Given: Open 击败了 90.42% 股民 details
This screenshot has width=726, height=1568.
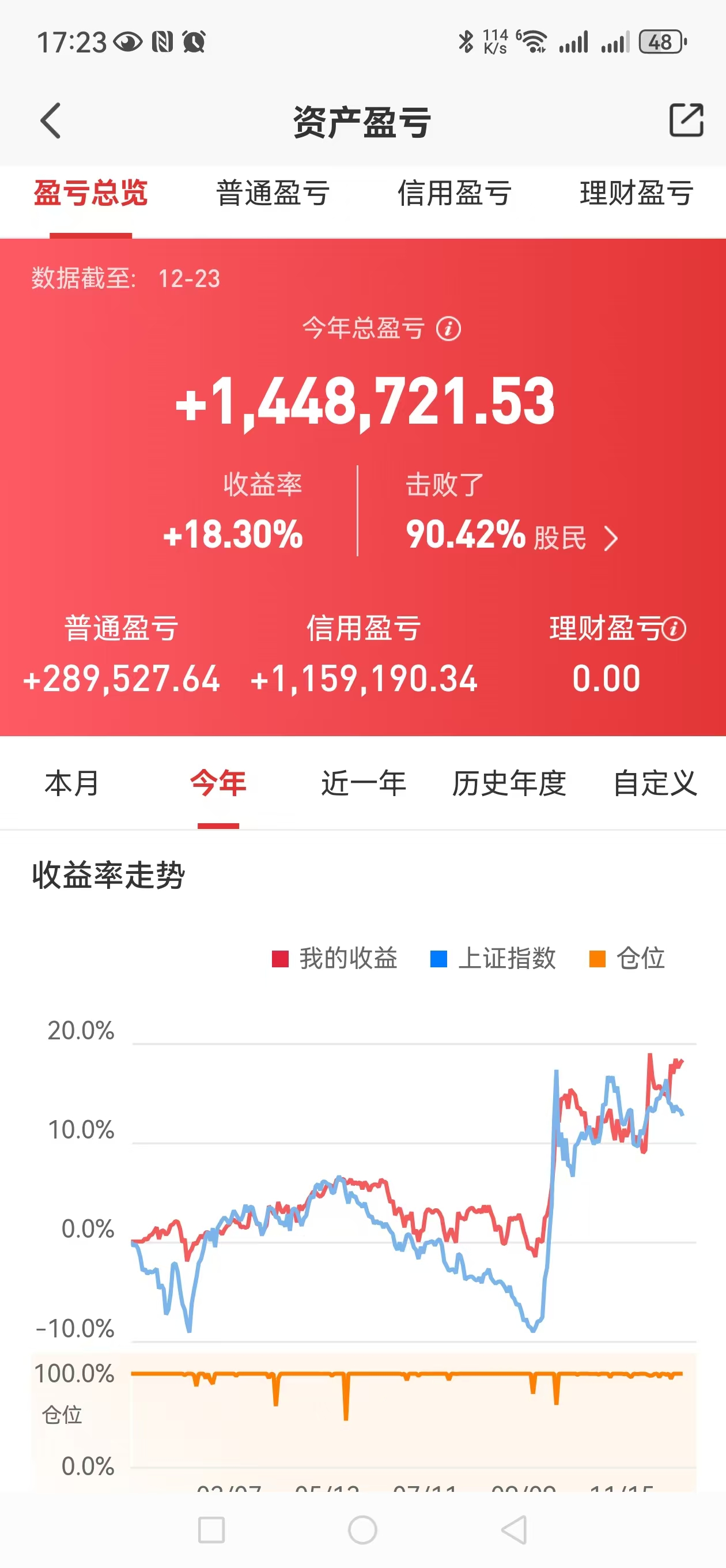Looking at the screenshot, I should [610, 538].
